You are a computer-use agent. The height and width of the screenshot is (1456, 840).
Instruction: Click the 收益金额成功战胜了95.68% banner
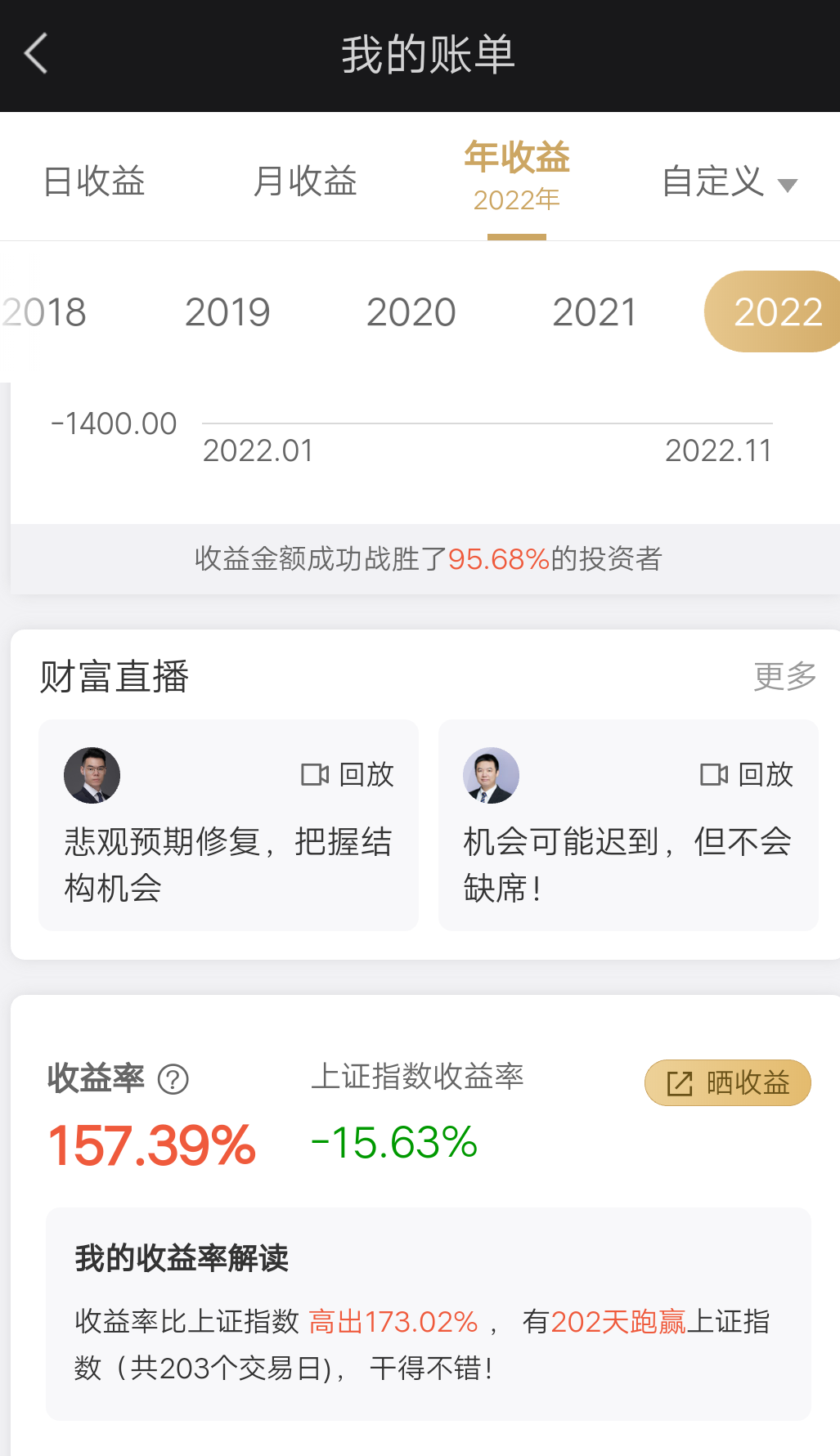(x=420, y=559)
